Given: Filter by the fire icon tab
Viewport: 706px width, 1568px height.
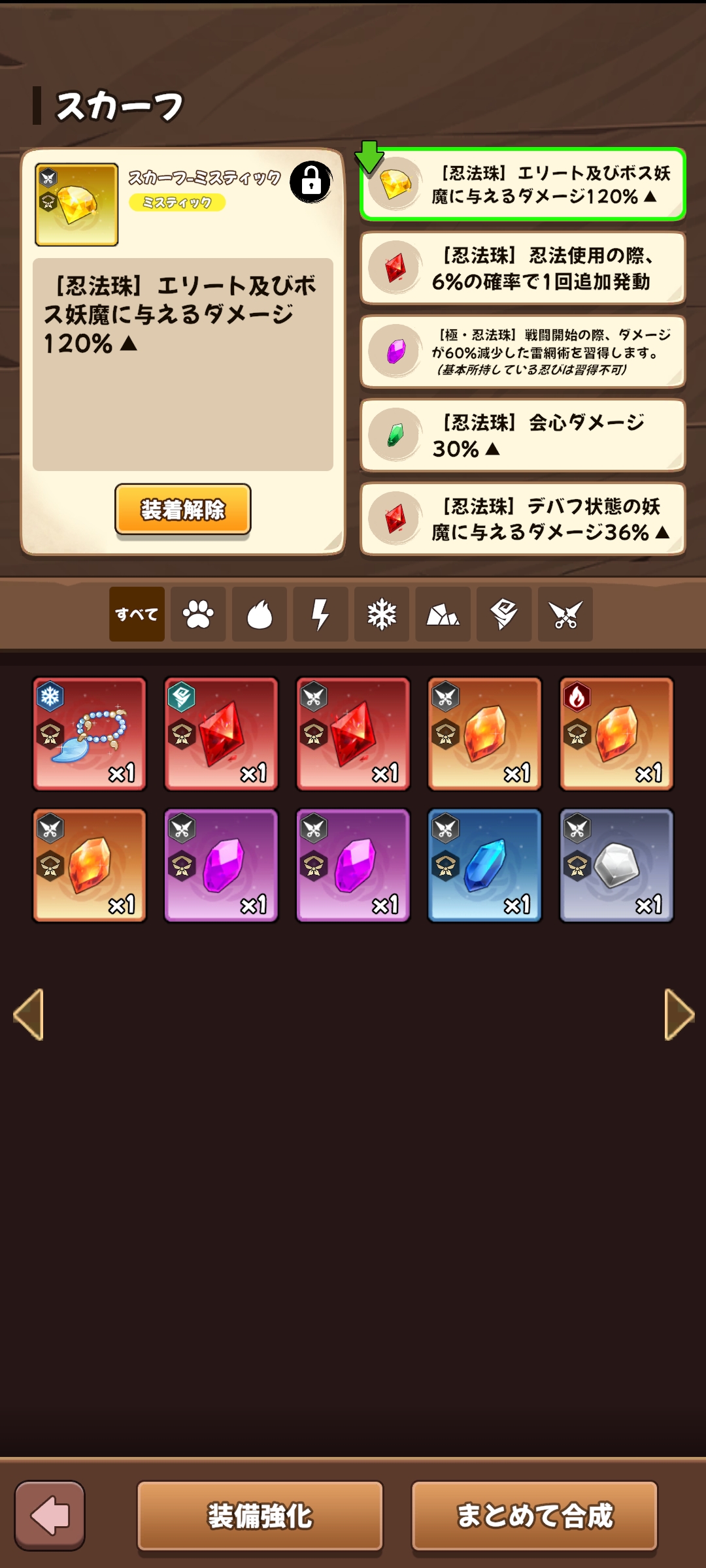Looking at the screenshot, I should click(x=260, y=614).
